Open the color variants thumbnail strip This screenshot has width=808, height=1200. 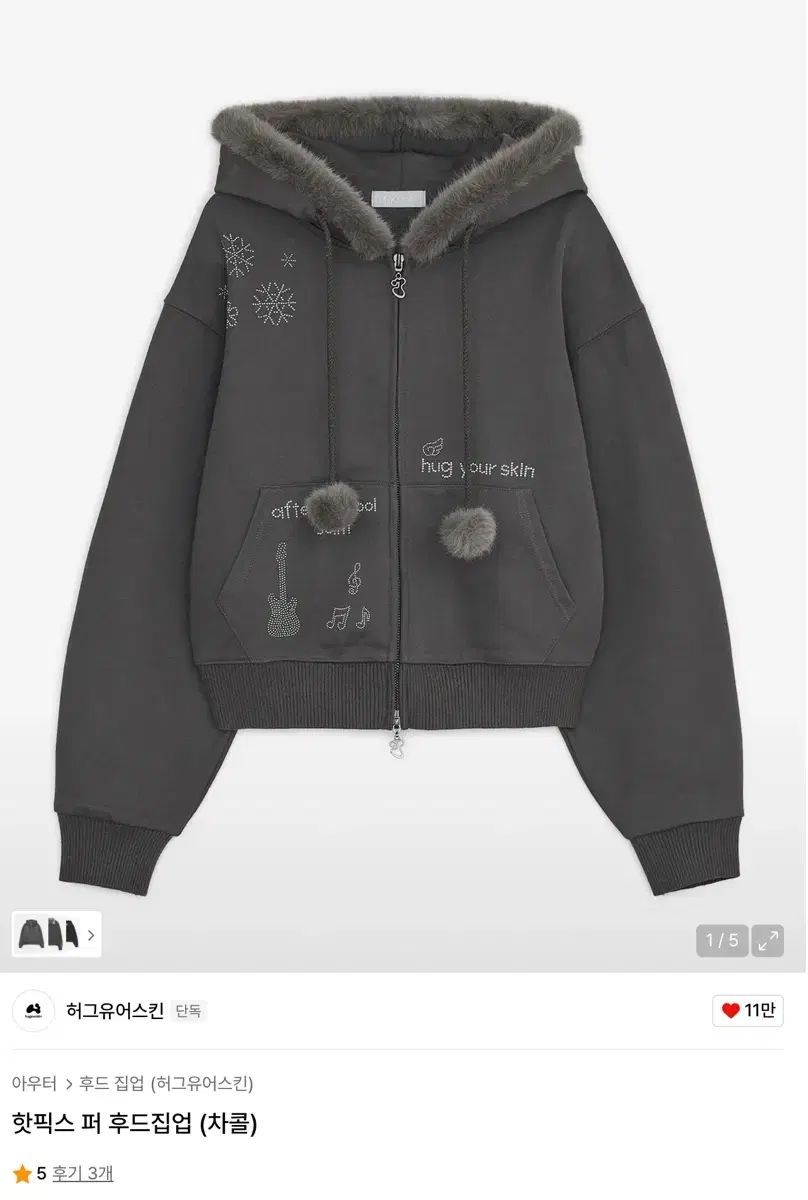pos(56,934)
